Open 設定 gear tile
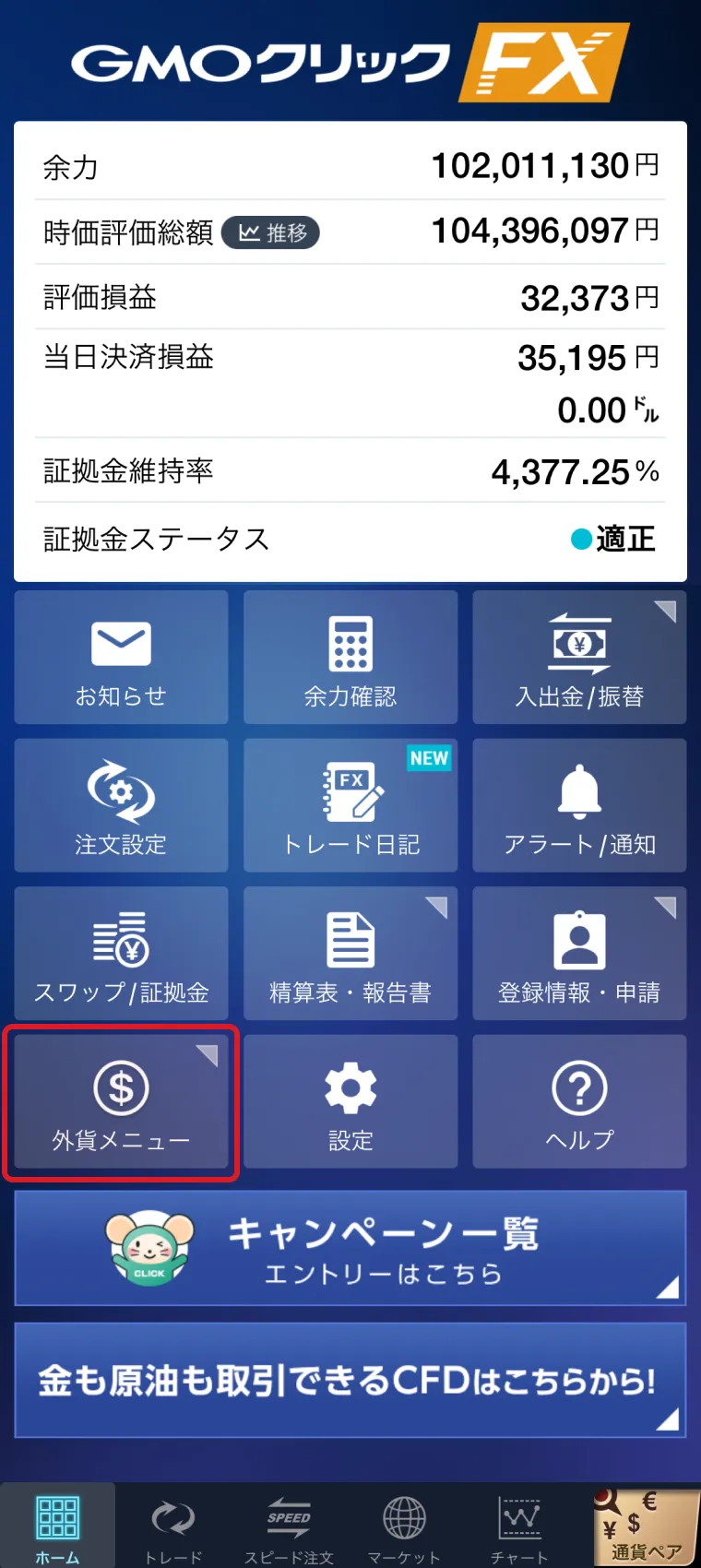 [350, 1102]
